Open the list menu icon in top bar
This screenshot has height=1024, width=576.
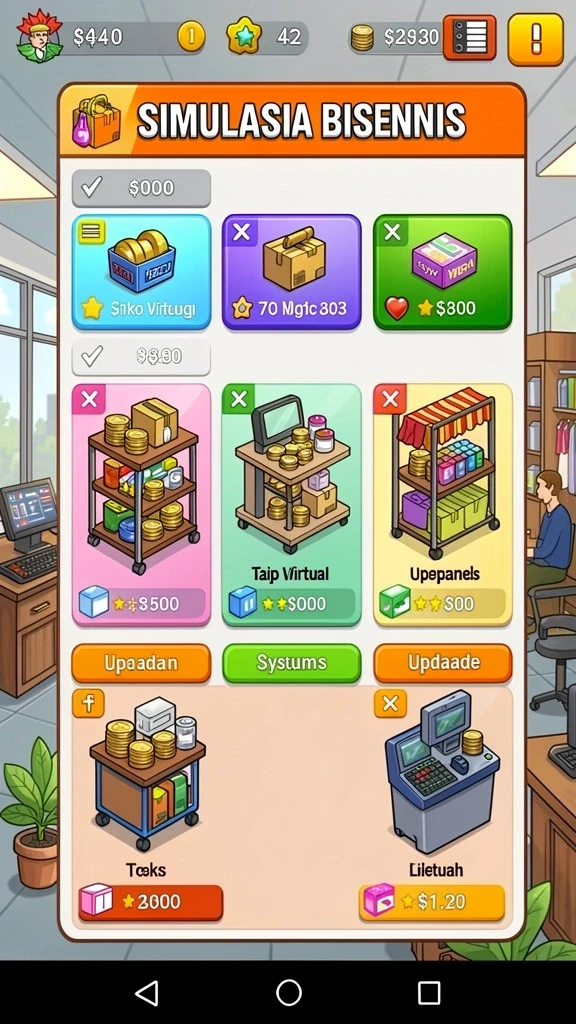point(469,38)
